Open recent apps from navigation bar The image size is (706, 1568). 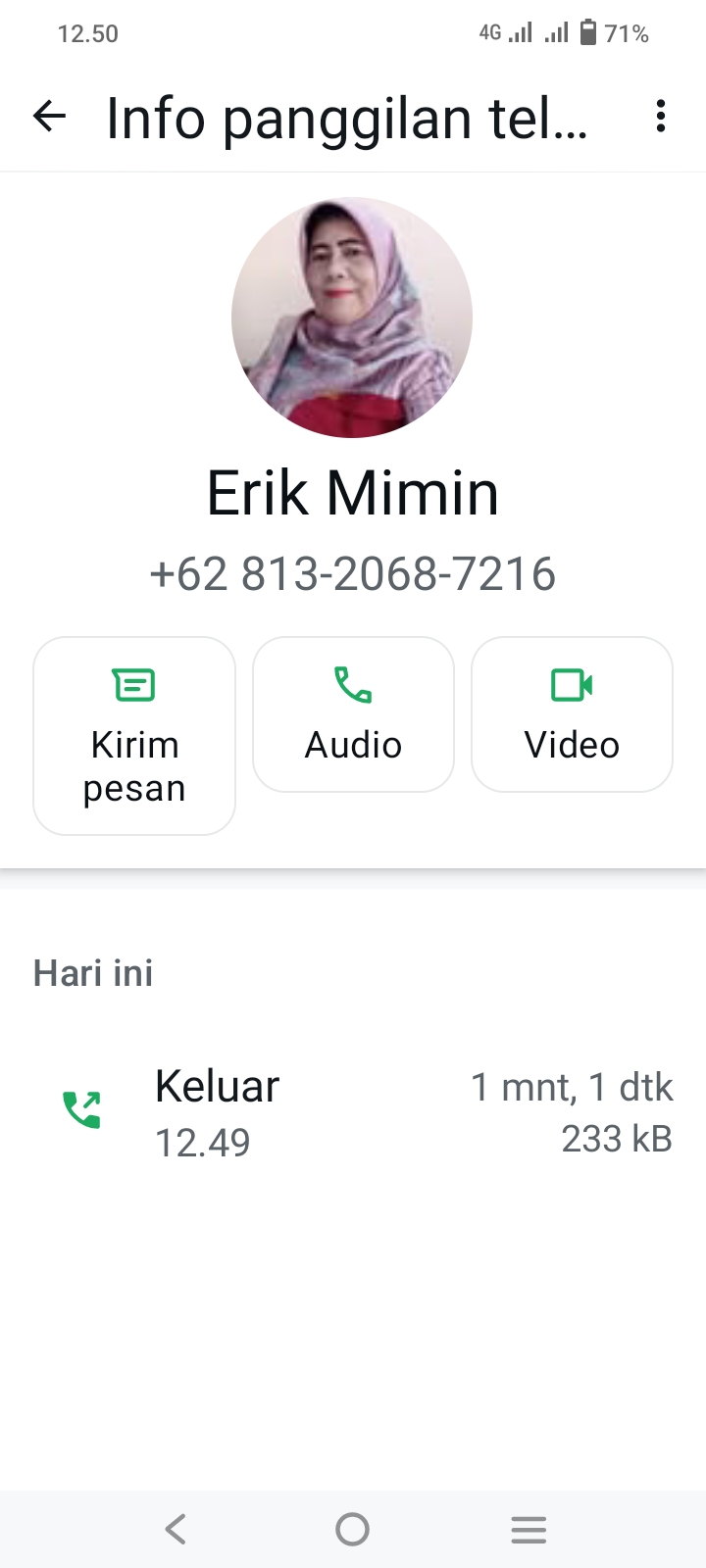point(529,1528)
